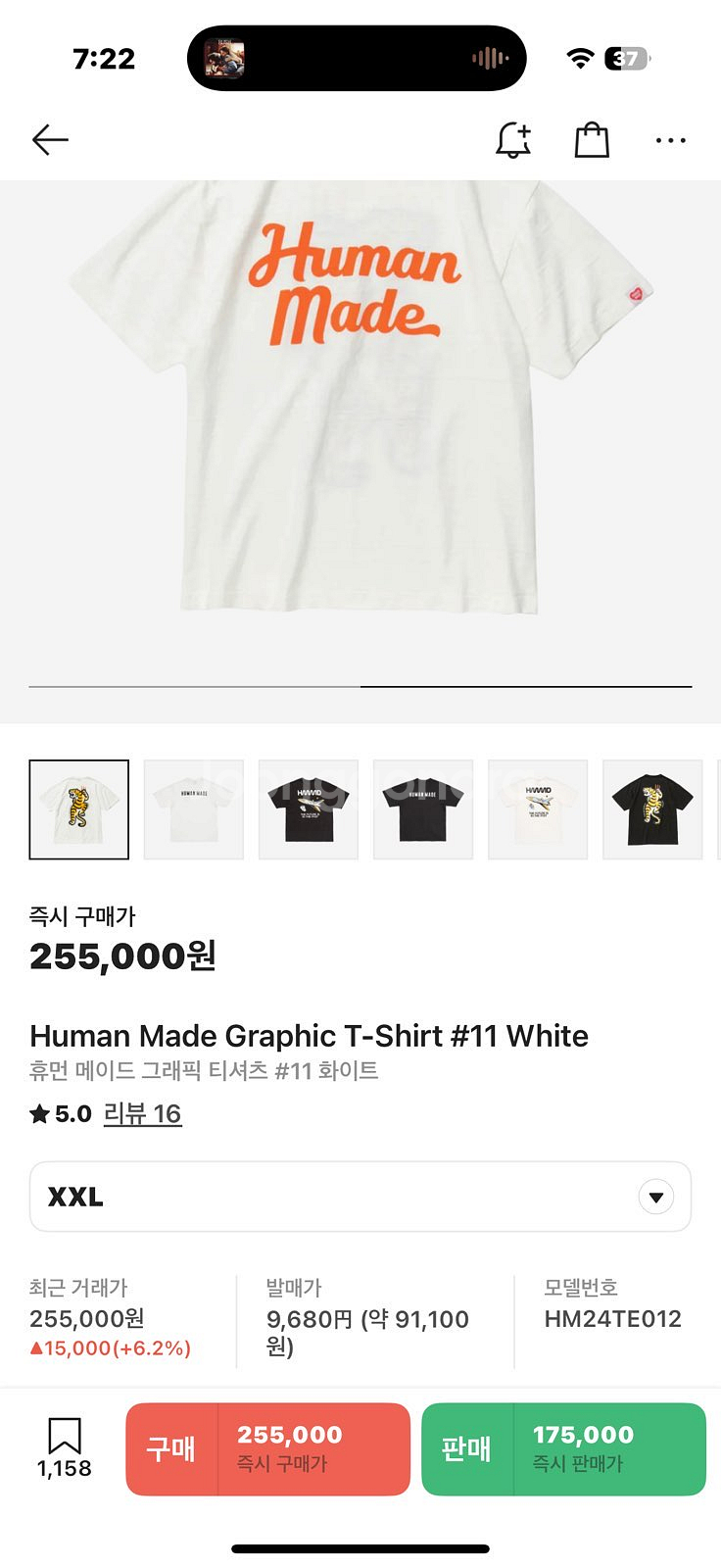Select the white tiger print shirt thumbnail

pos(79,809)
